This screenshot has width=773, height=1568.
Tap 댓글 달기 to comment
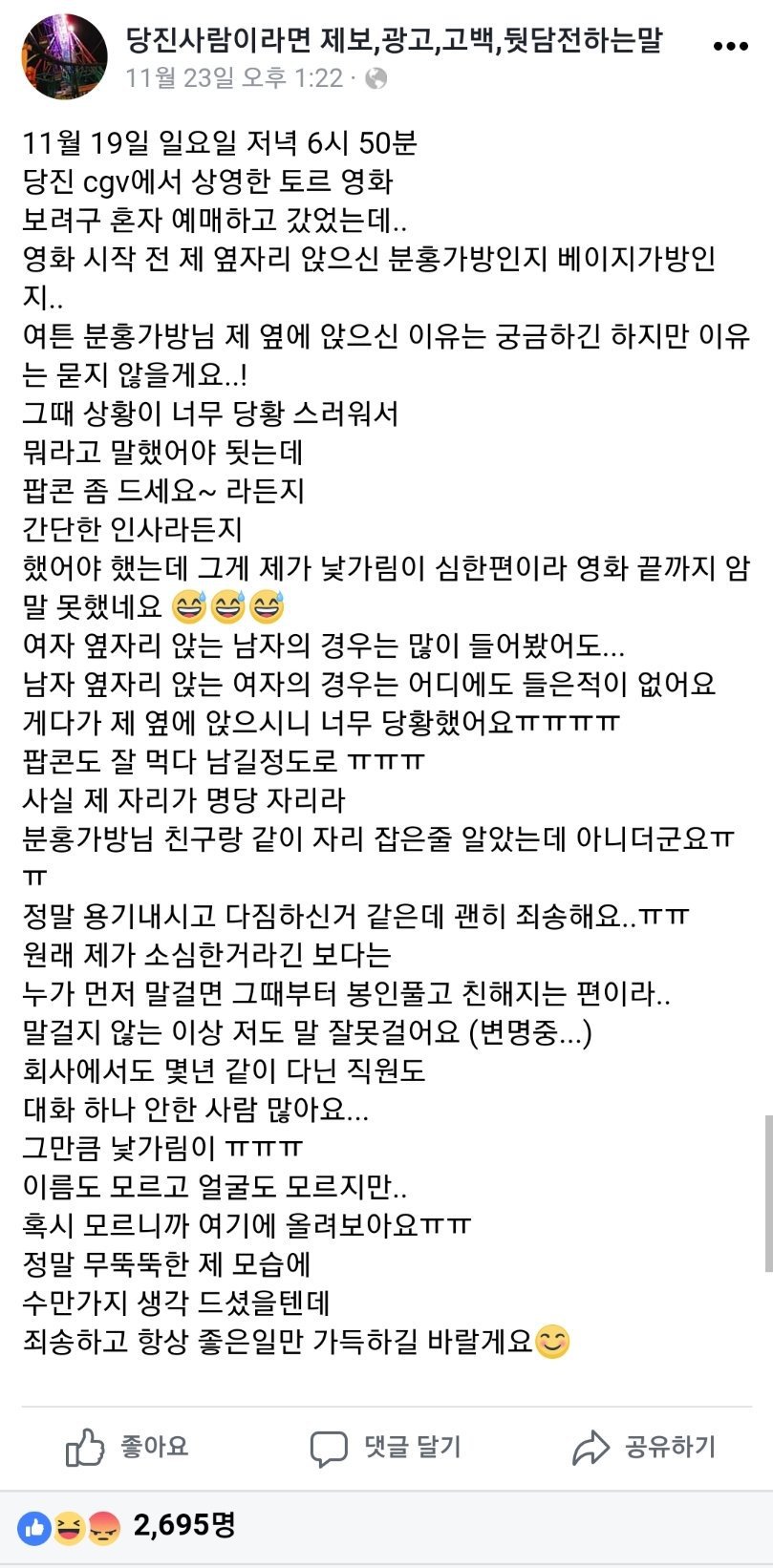coord(386,1448)
